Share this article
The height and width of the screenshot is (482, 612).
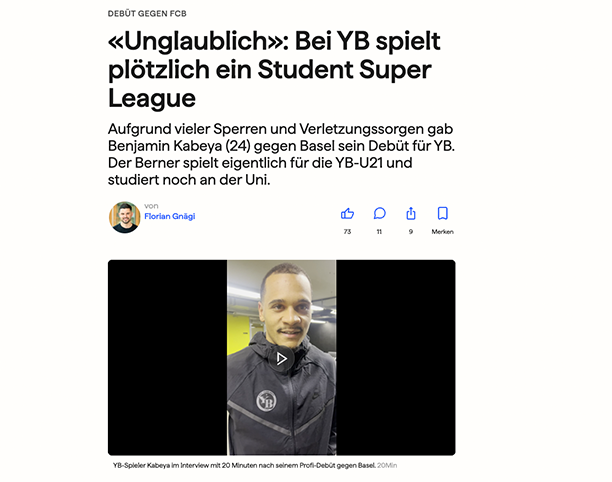point(411,213)
